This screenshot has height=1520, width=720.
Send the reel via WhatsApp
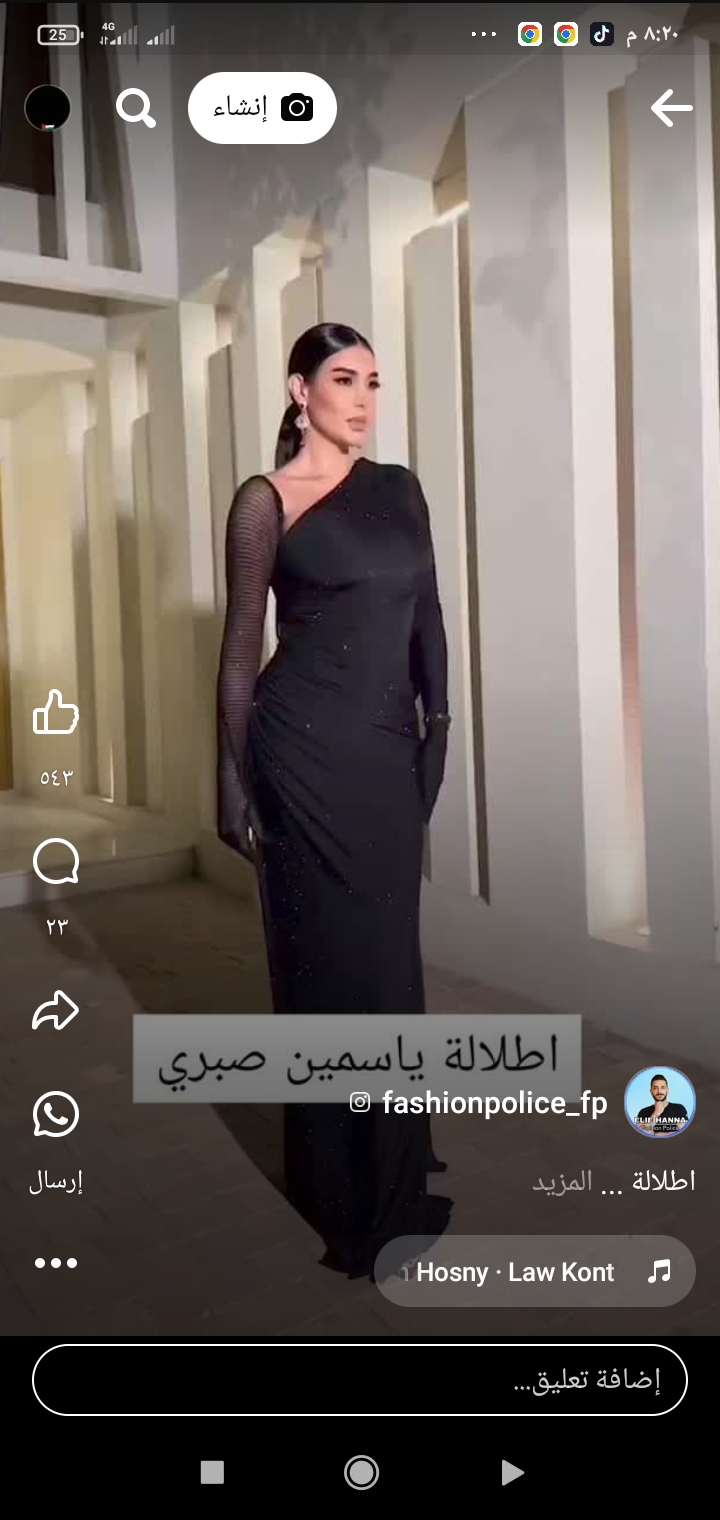[56, 1115]
